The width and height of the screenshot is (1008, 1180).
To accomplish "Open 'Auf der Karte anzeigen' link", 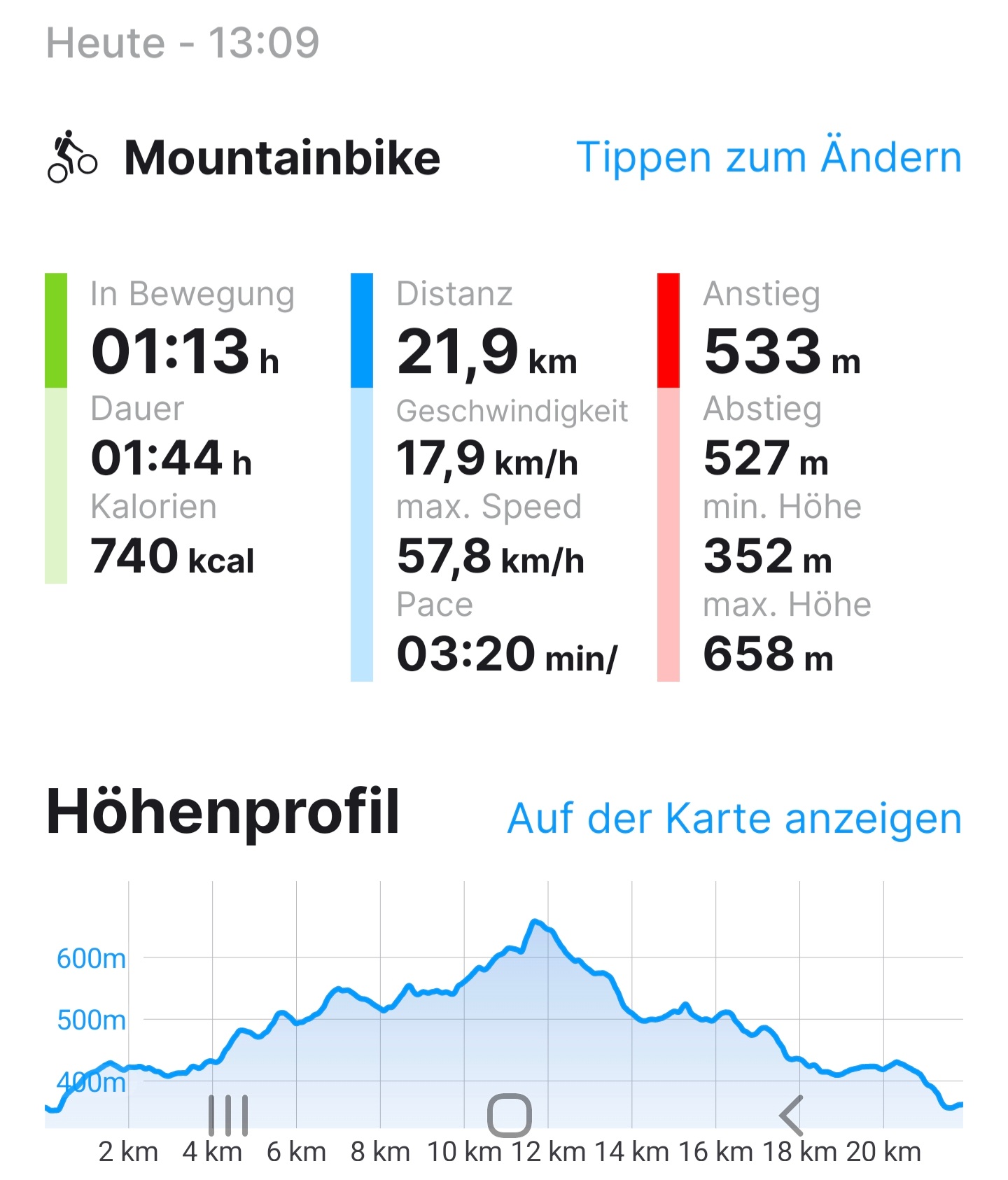I will click(x=734, y=818).
